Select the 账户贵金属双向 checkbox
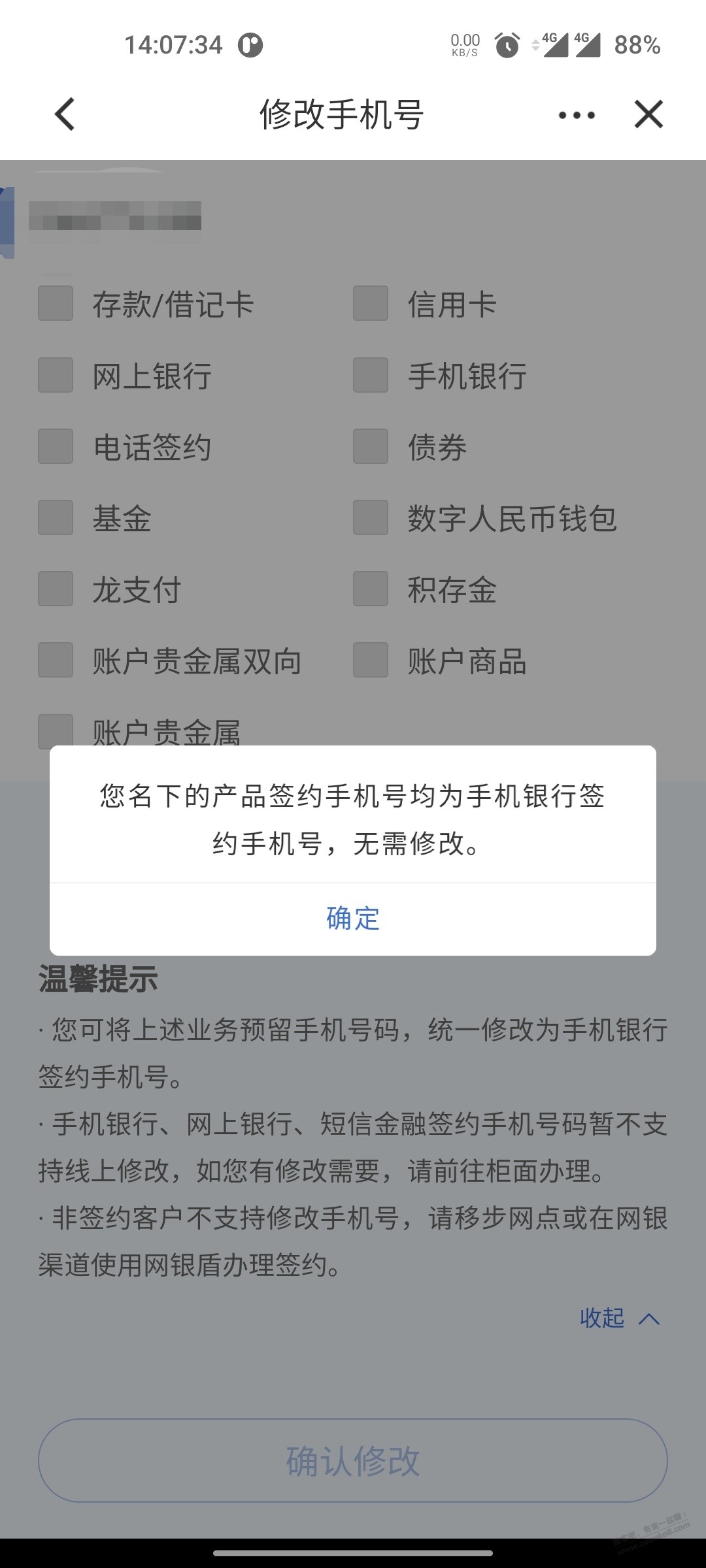This screenshot has height=1568, width=706. pyautogui.click(x=56, y=661)
